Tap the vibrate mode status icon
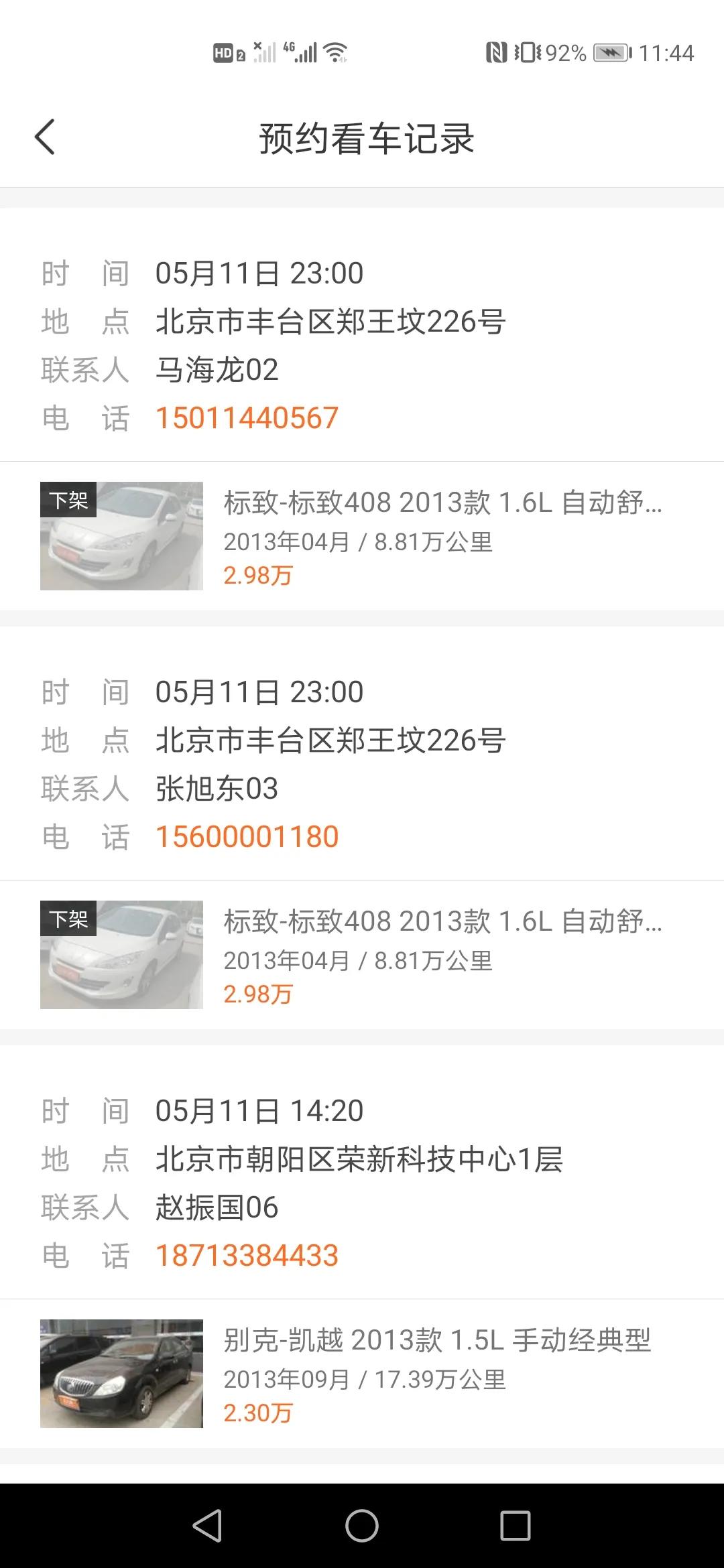This screenshot has height=1568, width=724. tap(527, 52)
